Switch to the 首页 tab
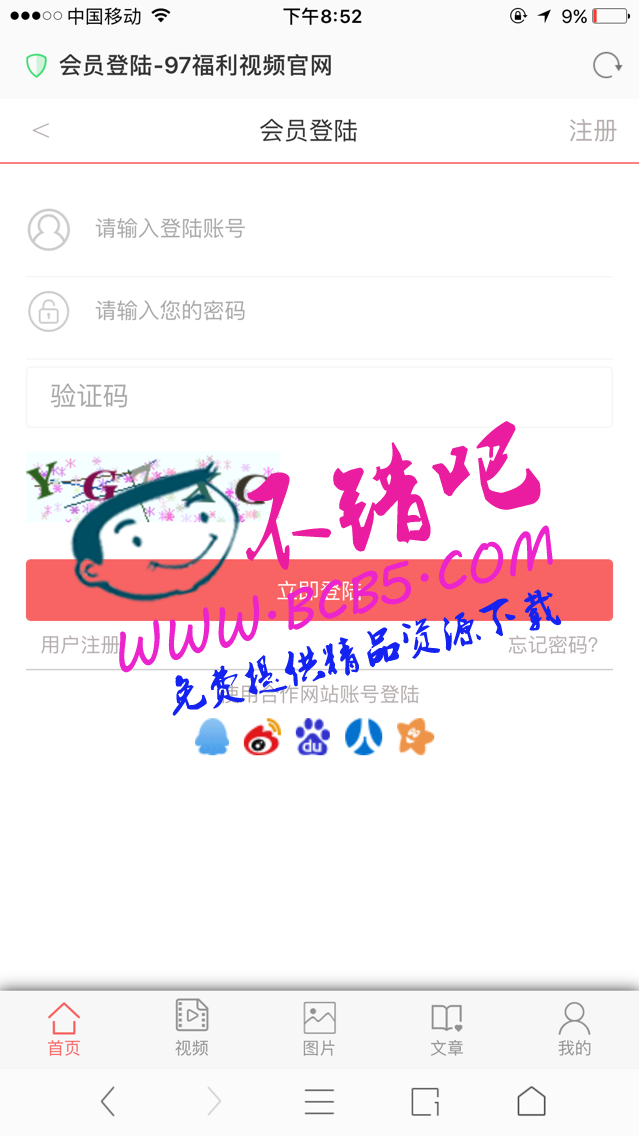This screenshot has width=639, height=1136. (x=64, y=1029)
